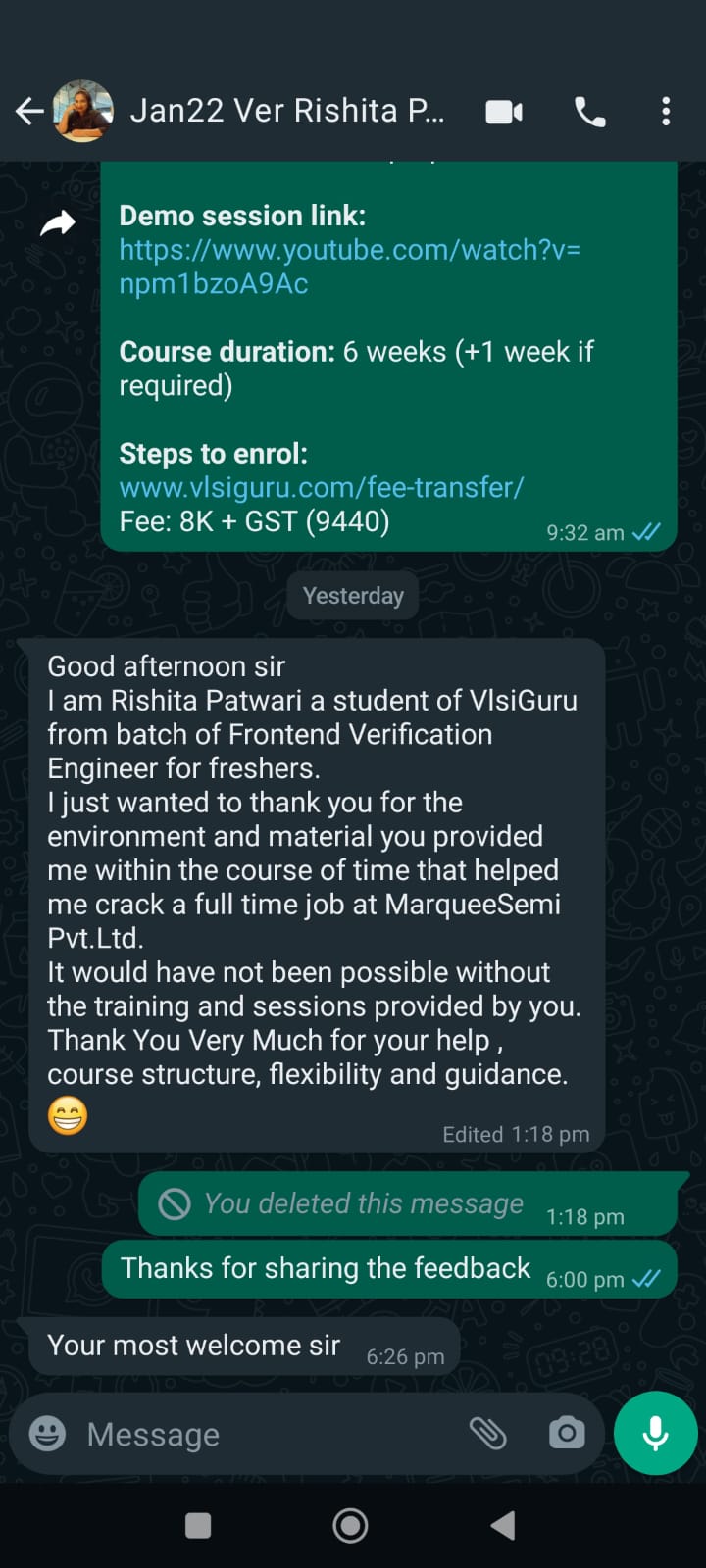Open the emoji picker
Screen dimensions: 706x1568
[48, 1434]
